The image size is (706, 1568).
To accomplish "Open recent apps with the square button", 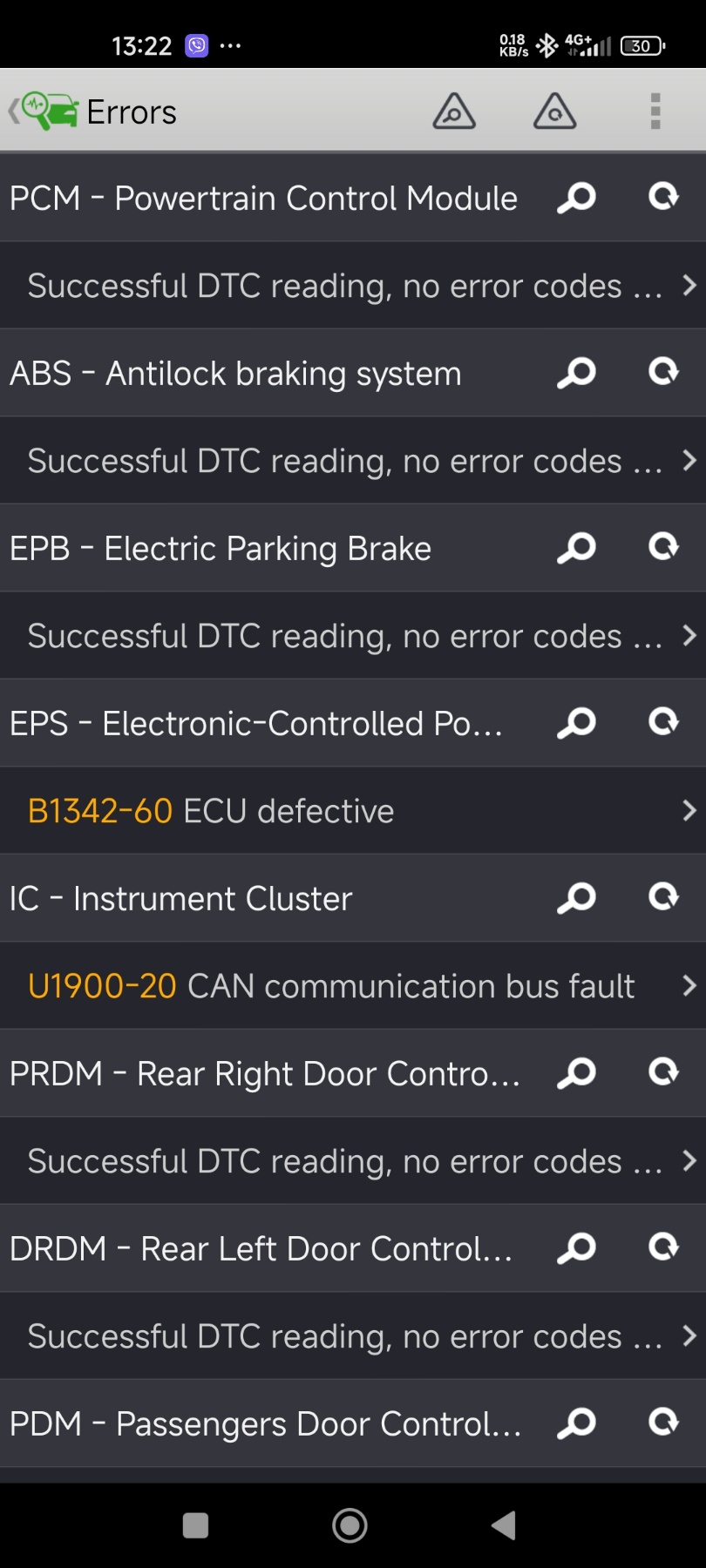I will [x=195, y=1525].
